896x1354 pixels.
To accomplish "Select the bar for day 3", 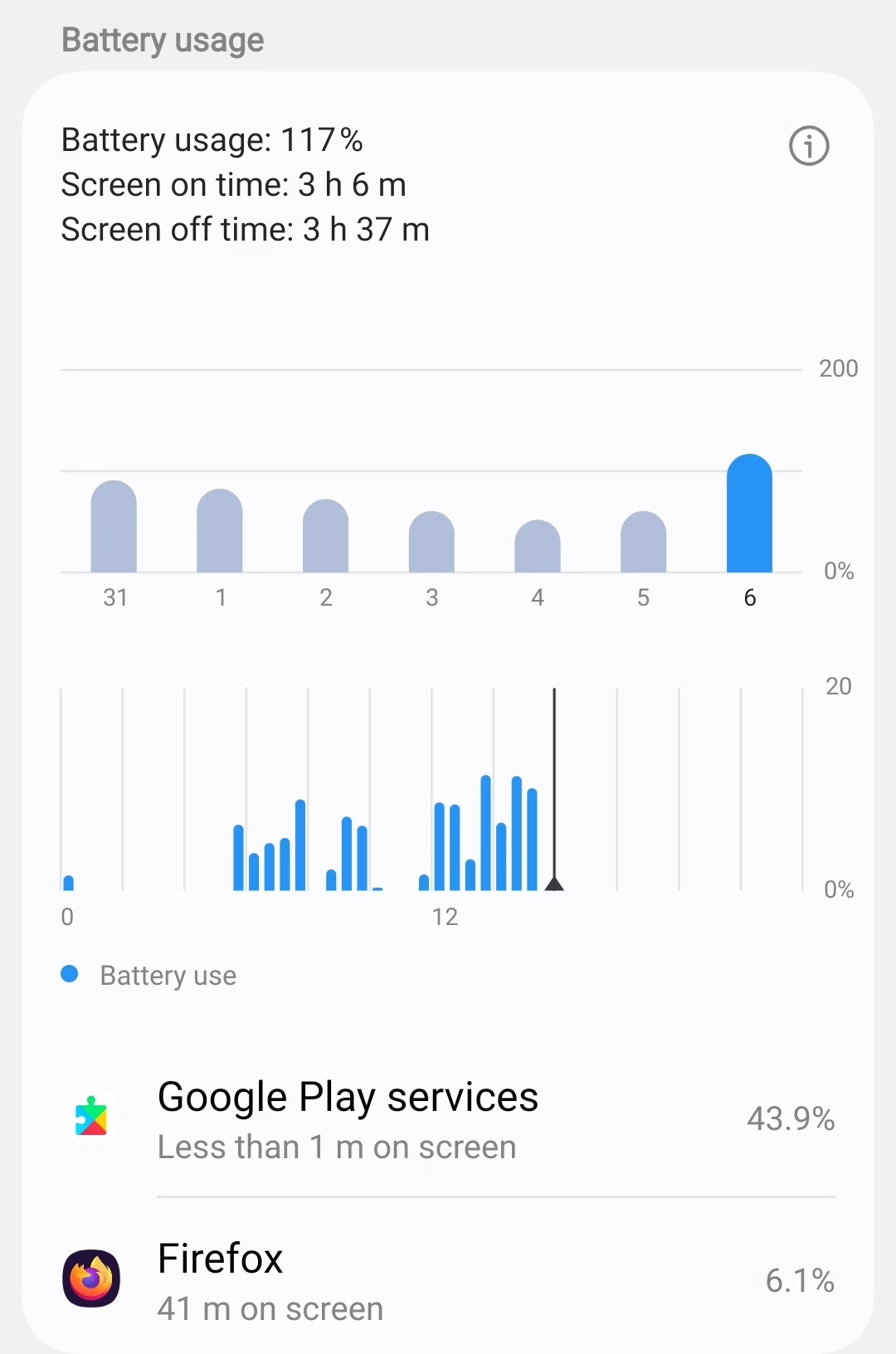I will click(431, 543).
